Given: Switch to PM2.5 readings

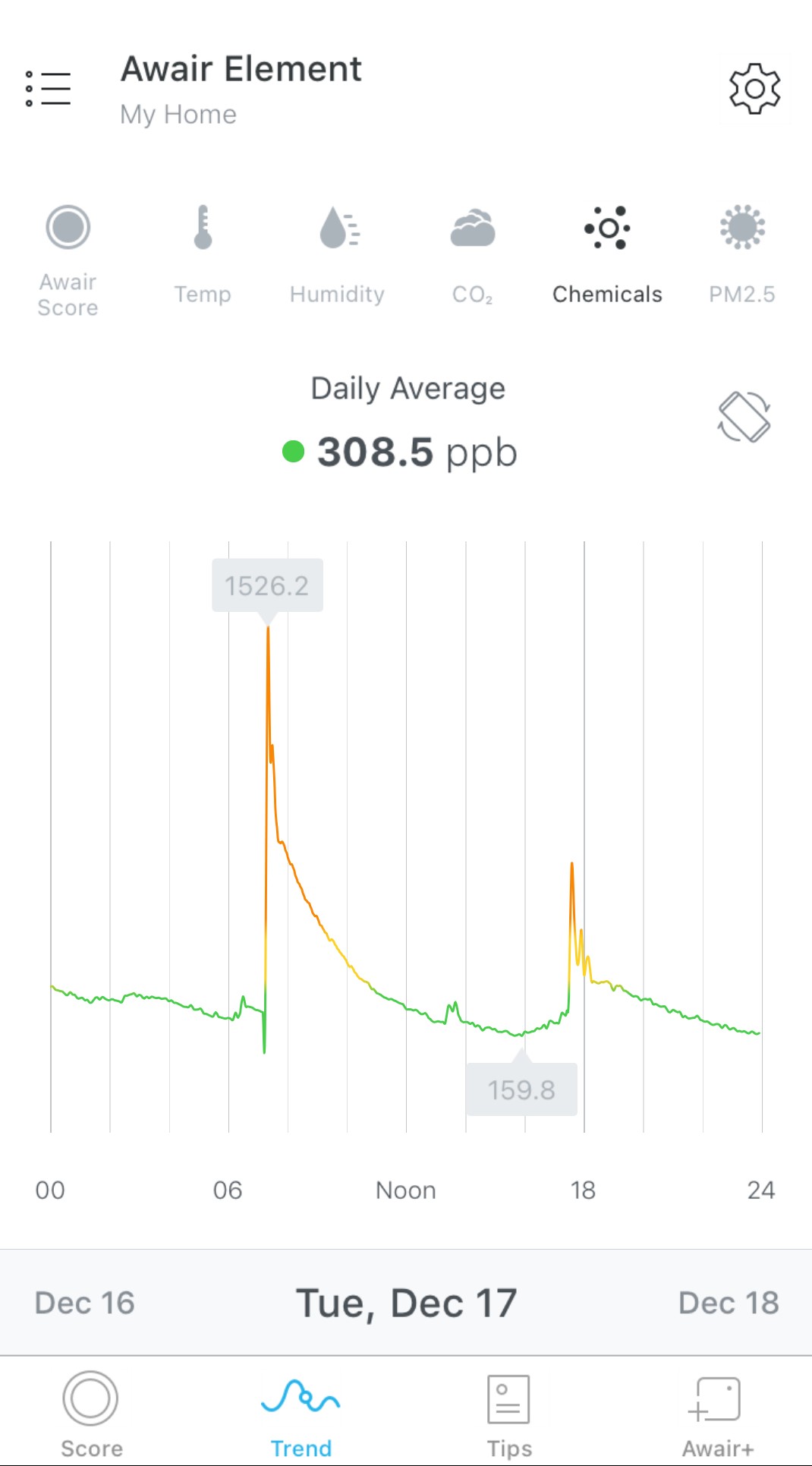Looking at the screenshot, I should (x=742, y=254).
